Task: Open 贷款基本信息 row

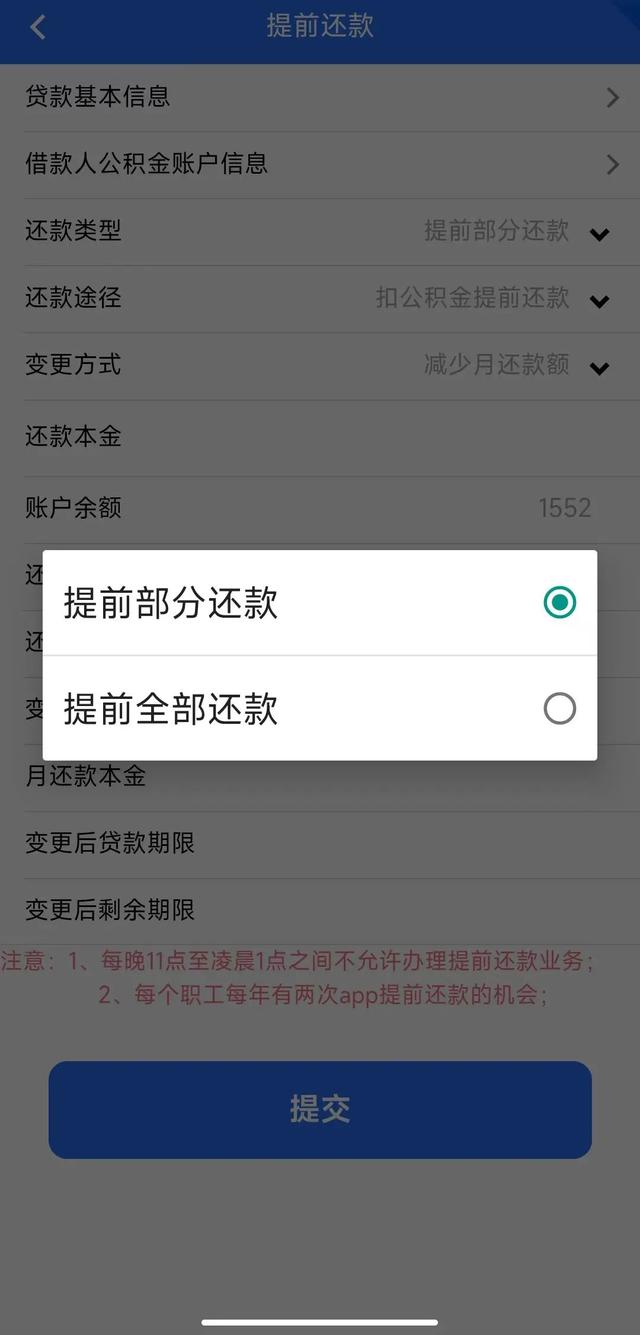Action: point(320,97)
